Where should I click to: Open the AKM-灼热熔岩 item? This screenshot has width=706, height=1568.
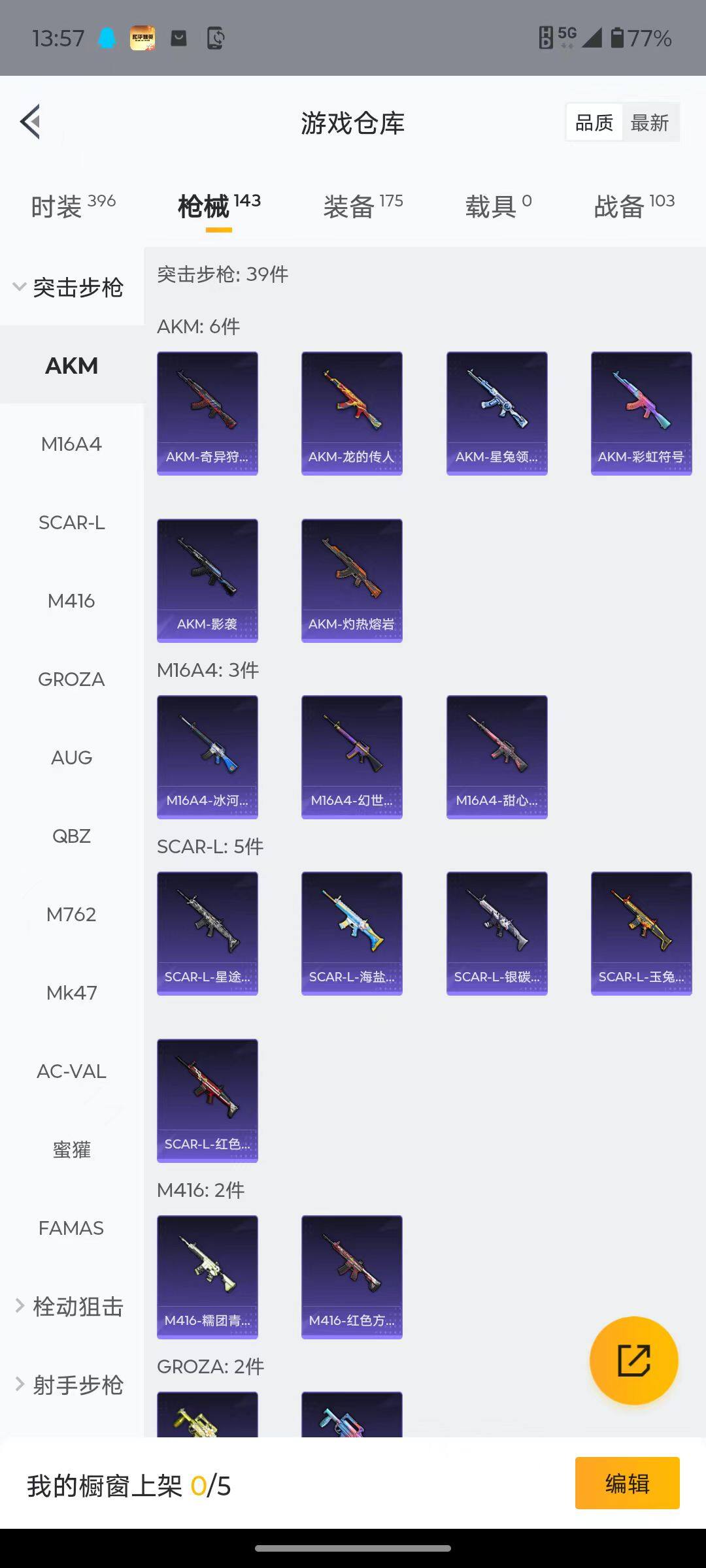pyautogui.click(x=352, y=580)
